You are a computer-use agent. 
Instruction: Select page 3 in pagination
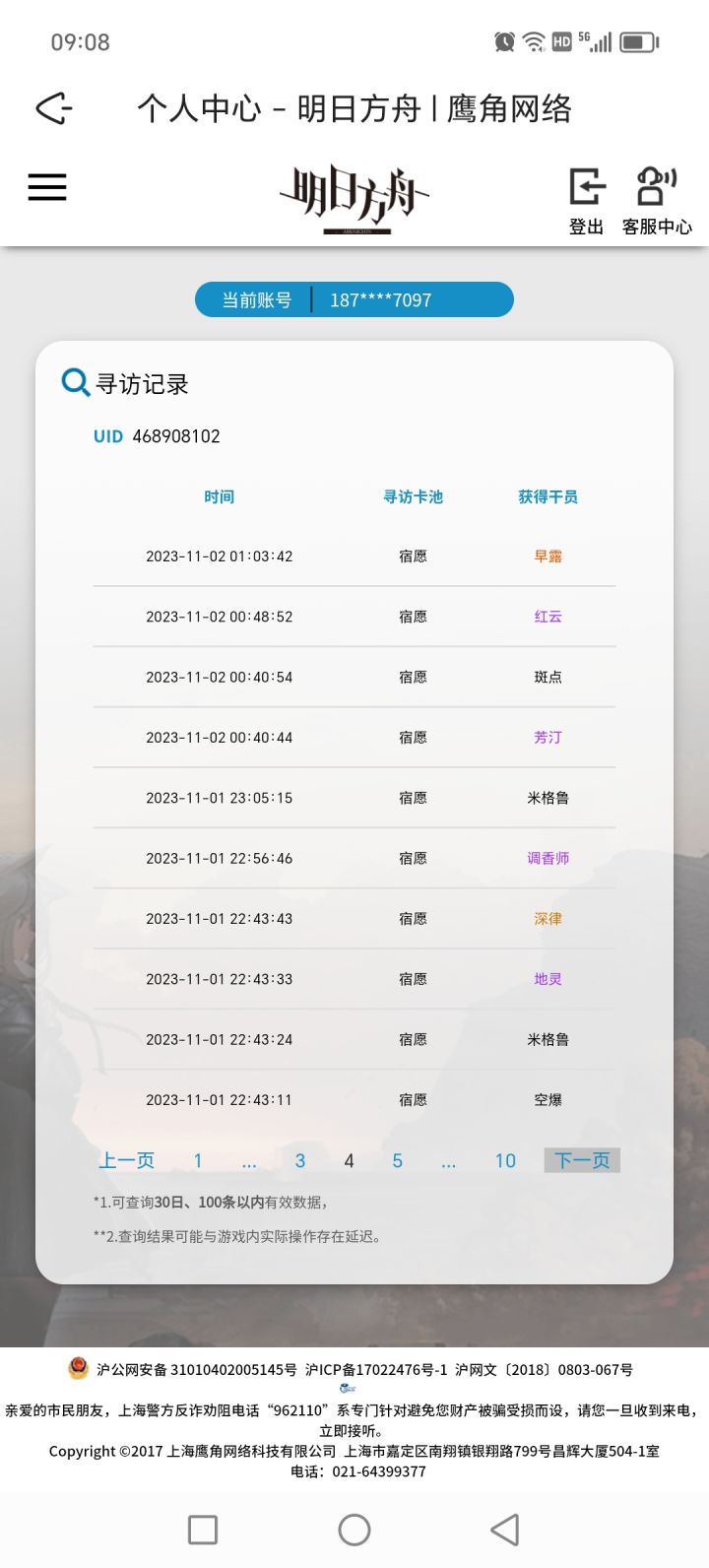tap(300, 1160)
